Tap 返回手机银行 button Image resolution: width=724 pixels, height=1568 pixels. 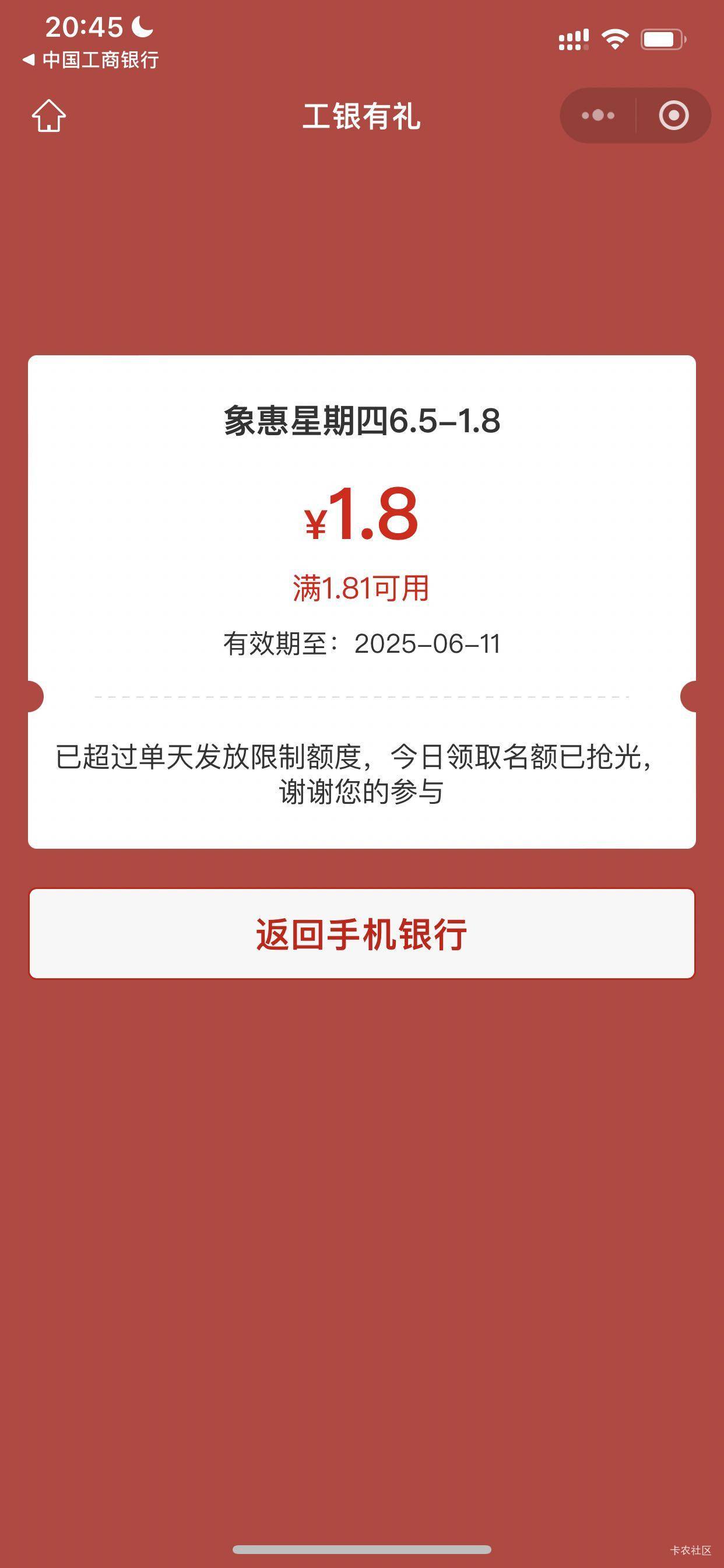(x=362, y=934)
